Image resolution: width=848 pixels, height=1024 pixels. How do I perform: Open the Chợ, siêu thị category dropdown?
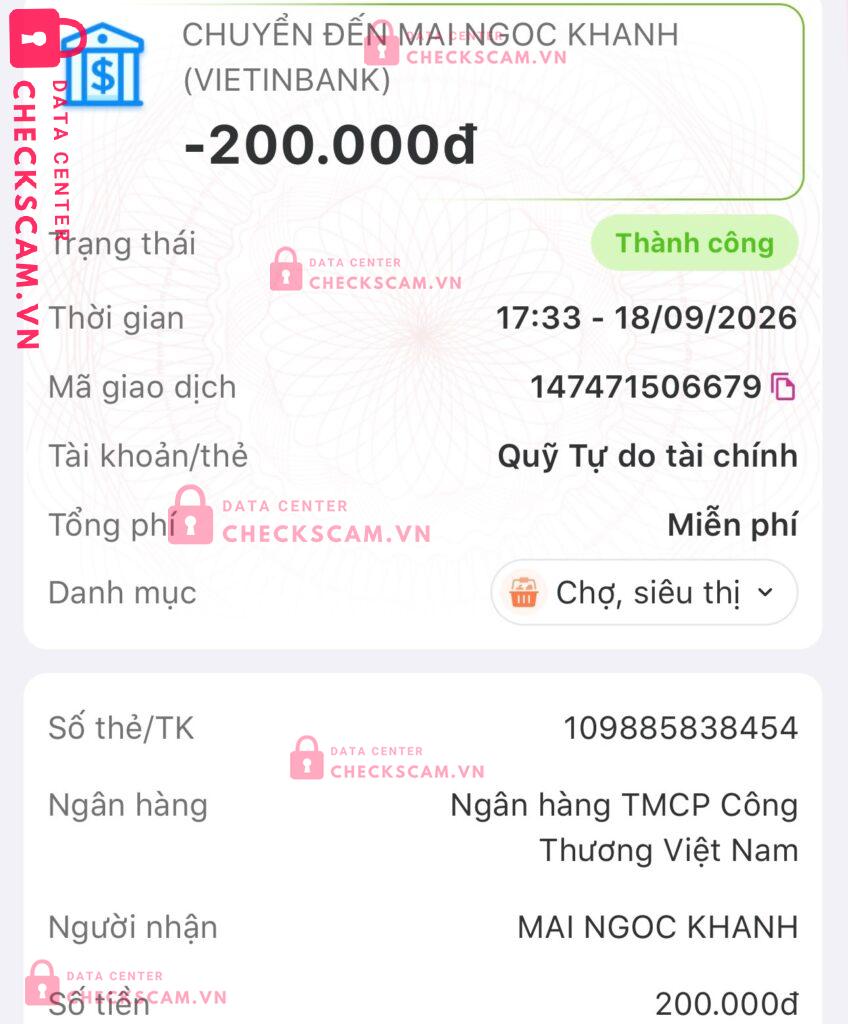point(644,592)
